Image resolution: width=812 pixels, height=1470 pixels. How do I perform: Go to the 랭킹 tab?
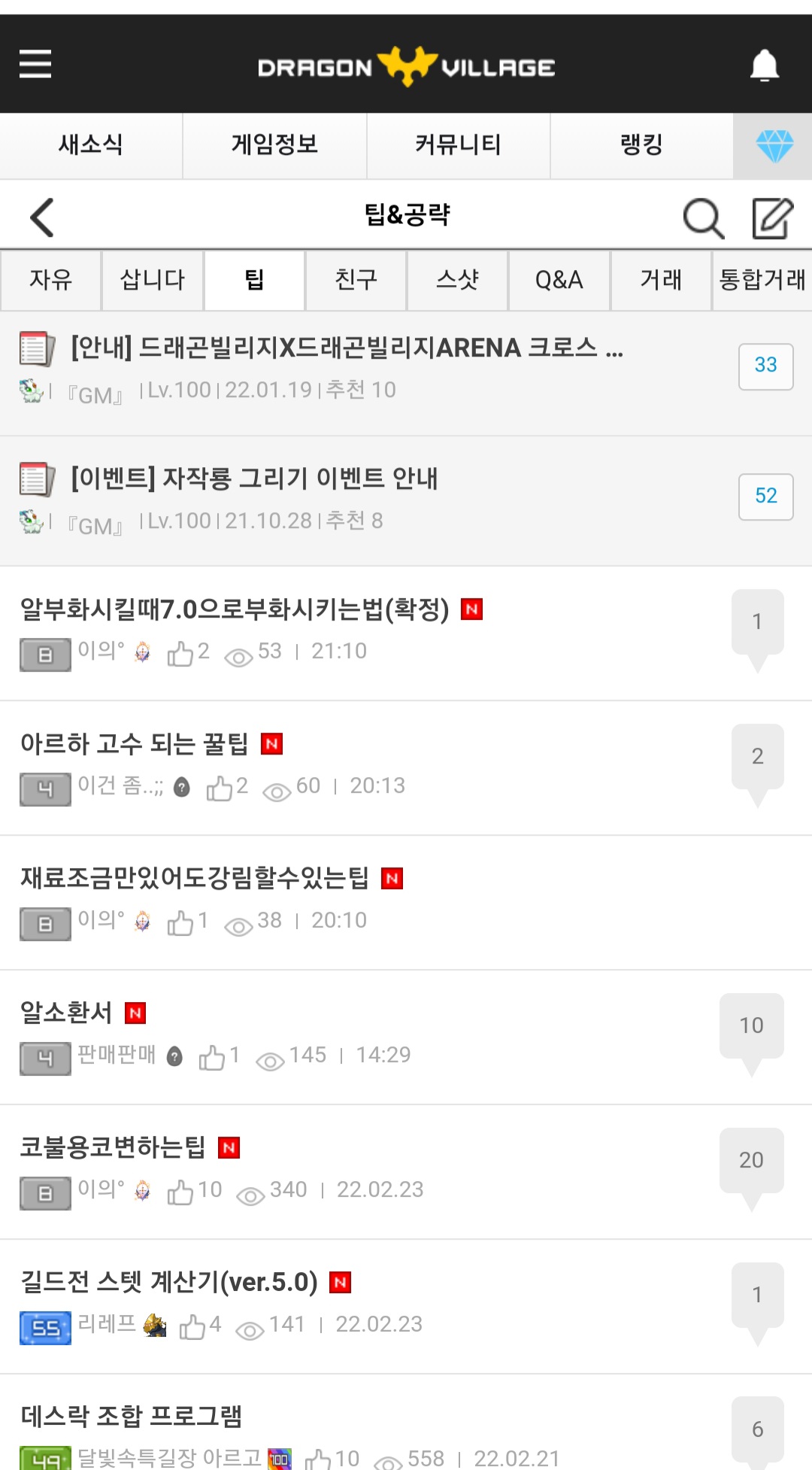point(641,145)
